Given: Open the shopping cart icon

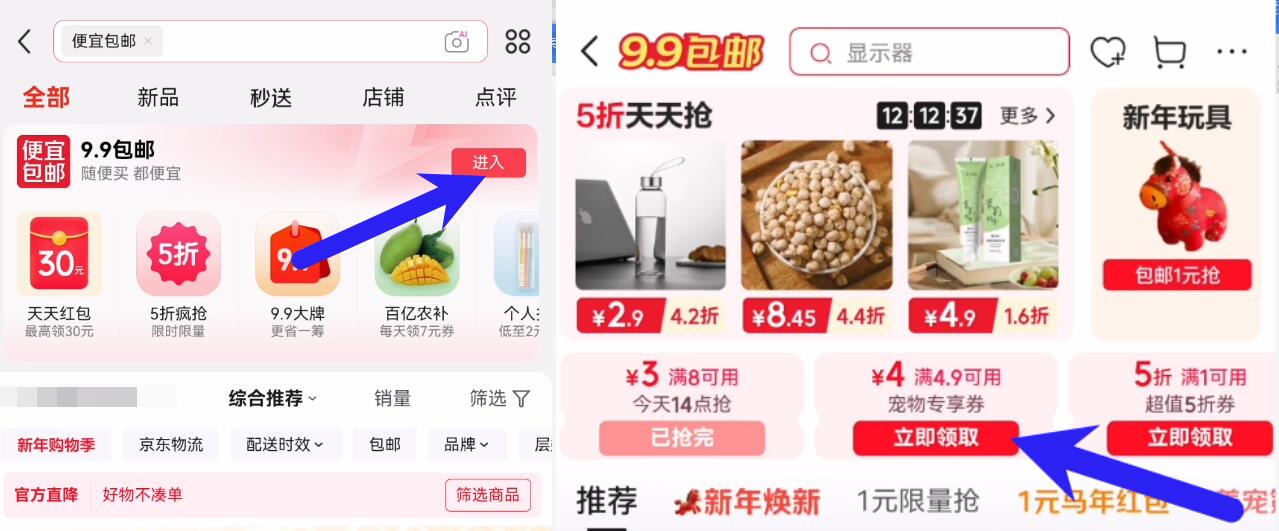Looking at the screenshot, I should coord(1169,53).
